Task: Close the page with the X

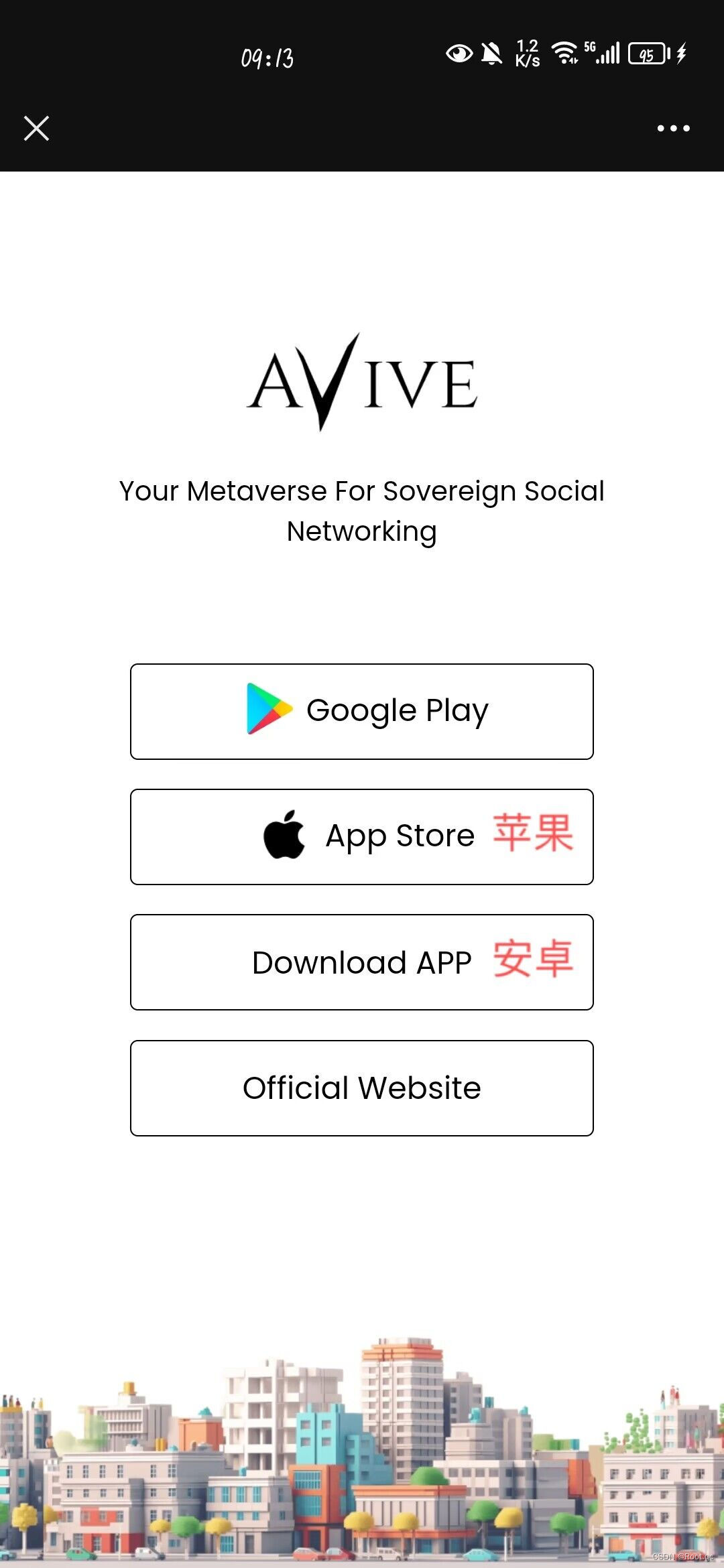Action: click(36, 129)
